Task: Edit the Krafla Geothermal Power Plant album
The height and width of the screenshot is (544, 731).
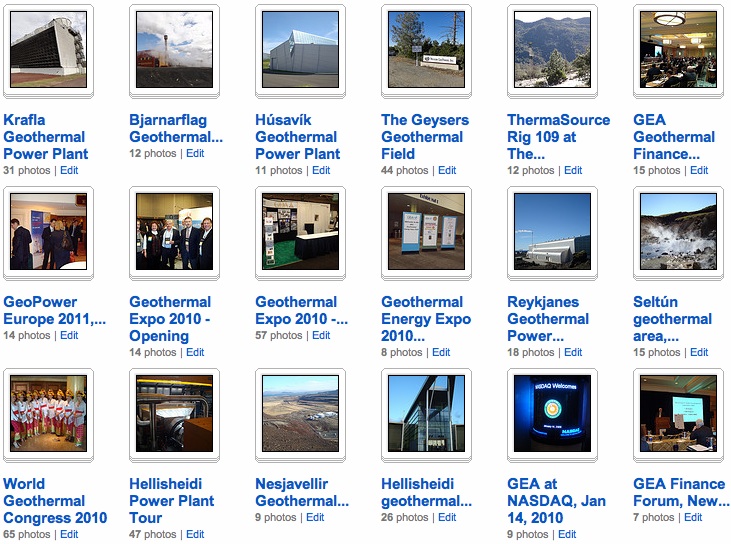Action: tap(69, 171)
